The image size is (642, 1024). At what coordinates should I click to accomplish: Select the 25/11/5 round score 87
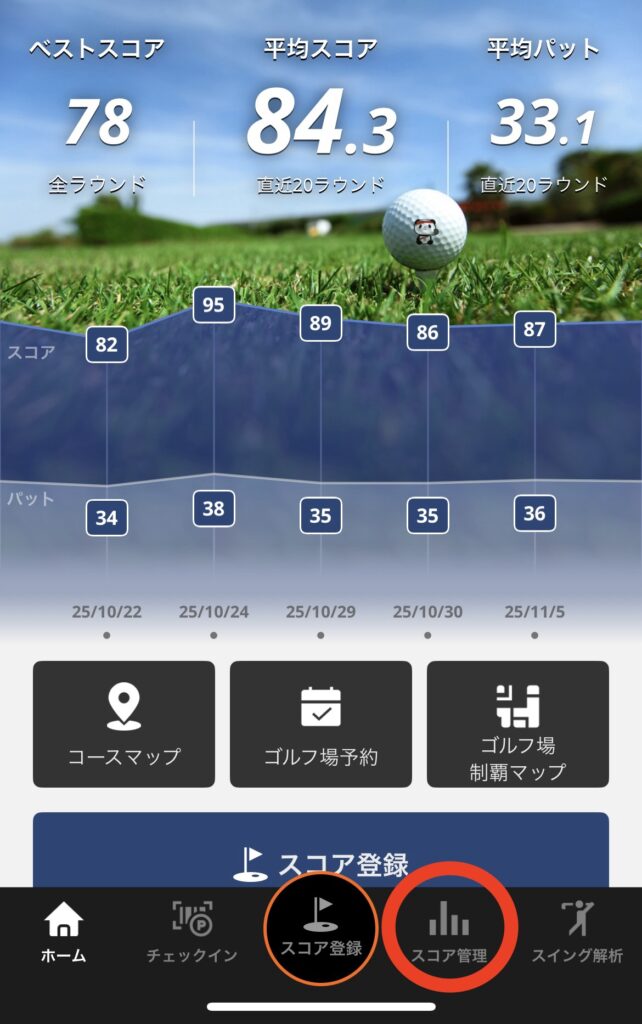(x=535, y=329)
